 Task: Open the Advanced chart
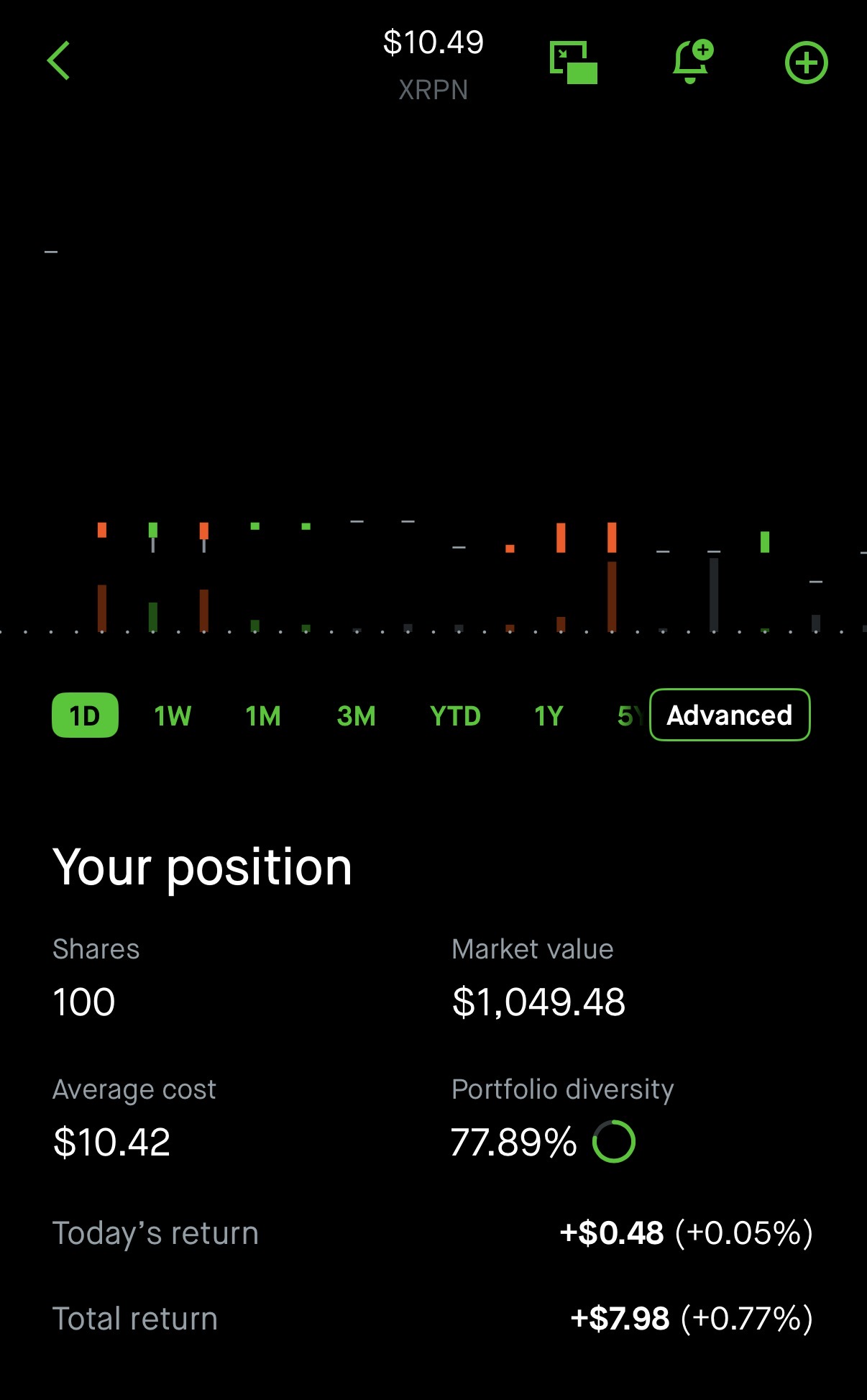tap(730, 715)
